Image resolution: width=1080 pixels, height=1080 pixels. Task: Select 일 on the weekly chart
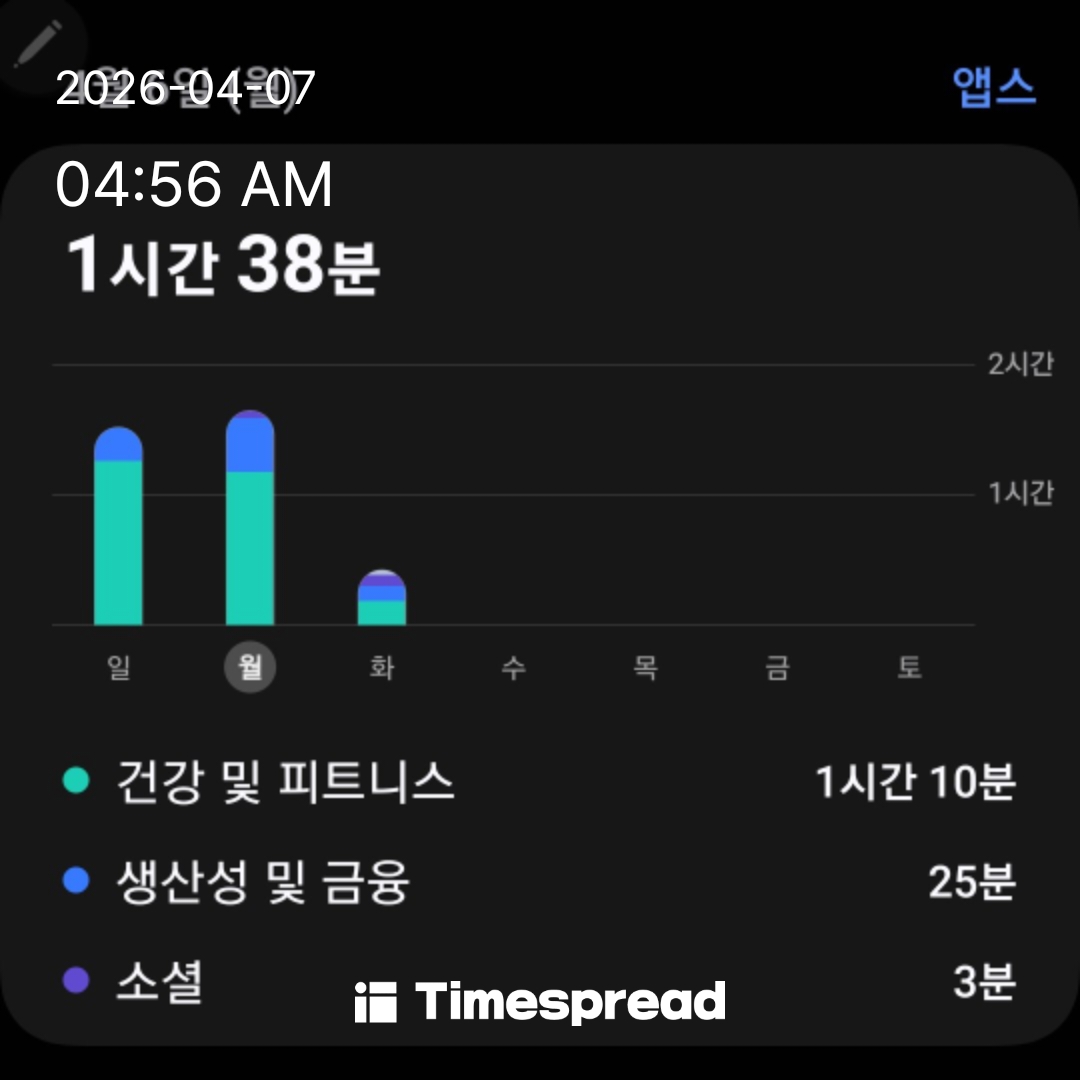click(118, 668)
